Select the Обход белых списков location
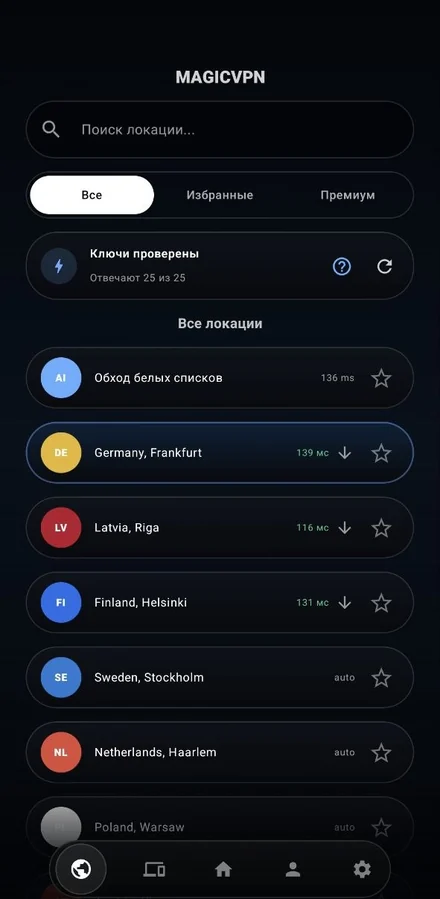 (220, 378)
